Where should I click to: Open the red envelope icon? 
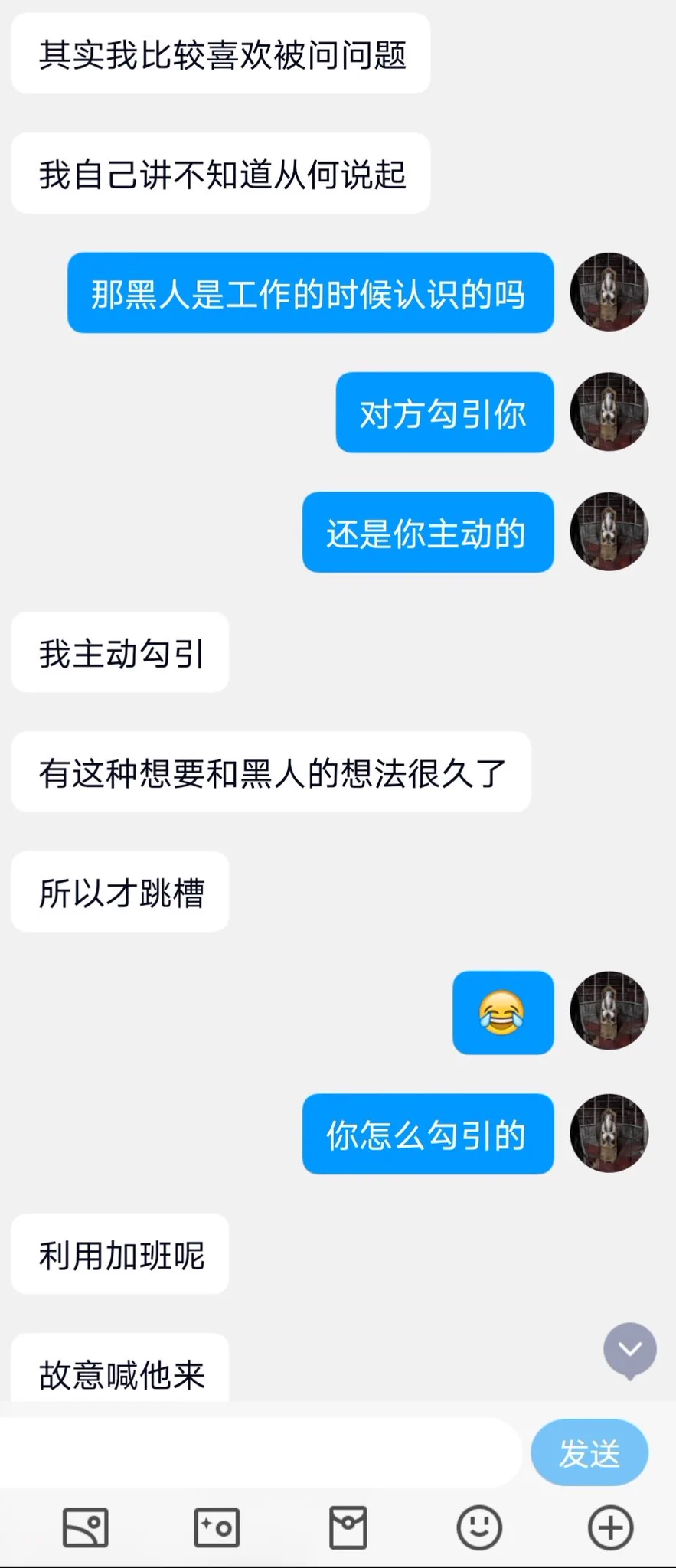(x=348, y=1527)
